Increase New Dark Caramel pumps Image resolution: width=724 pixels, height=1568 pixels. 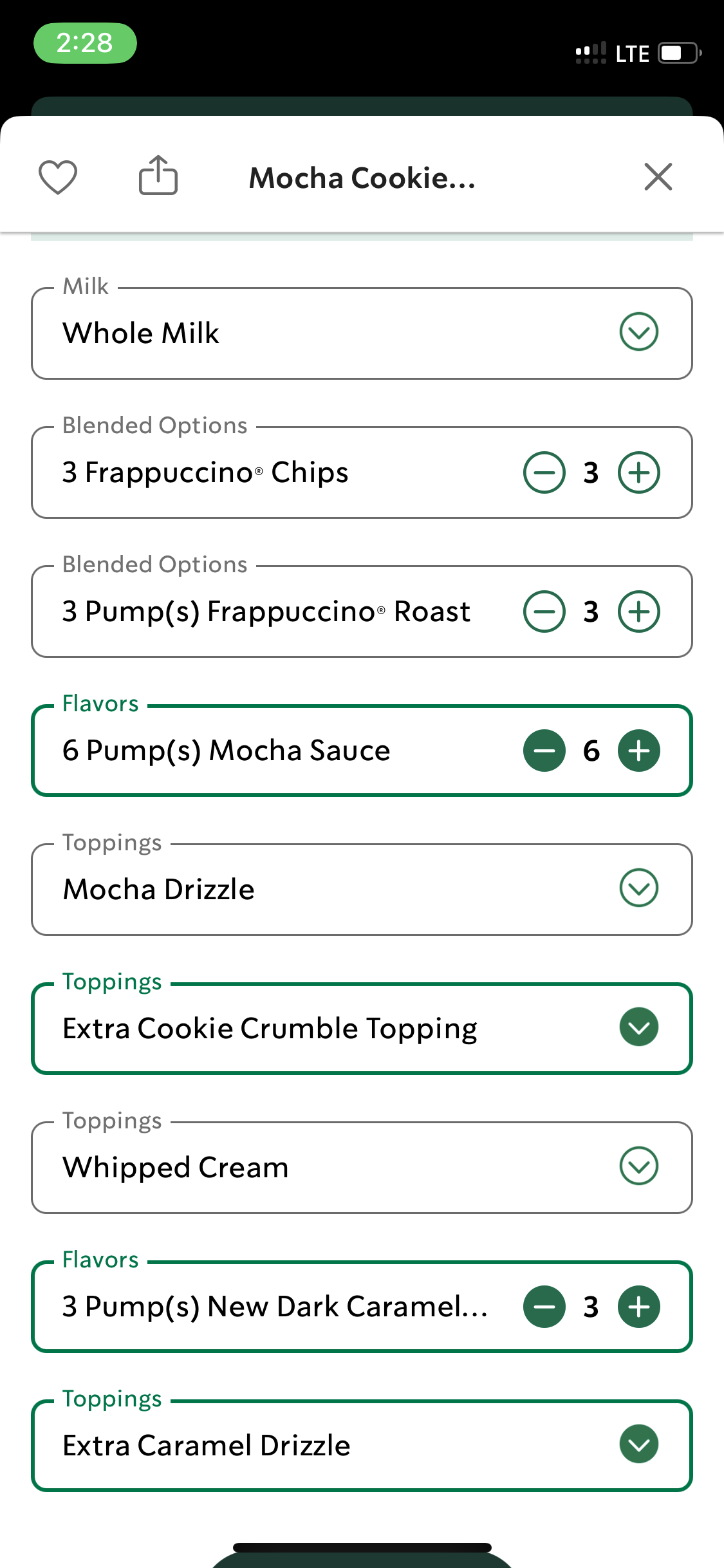click(639, 1307)
